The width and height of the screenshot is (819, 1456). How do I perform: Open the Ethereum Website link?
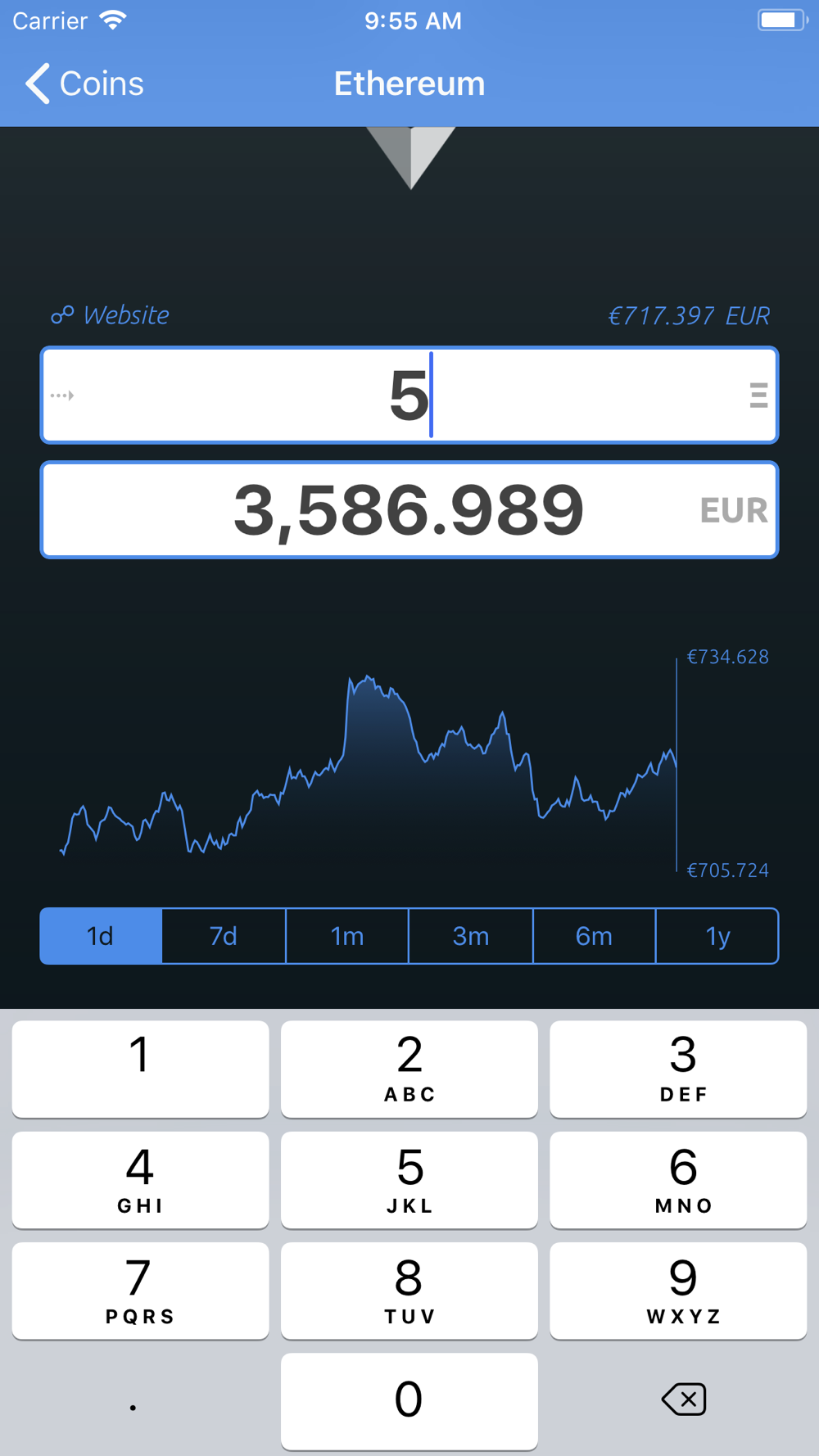pos(111,314)
